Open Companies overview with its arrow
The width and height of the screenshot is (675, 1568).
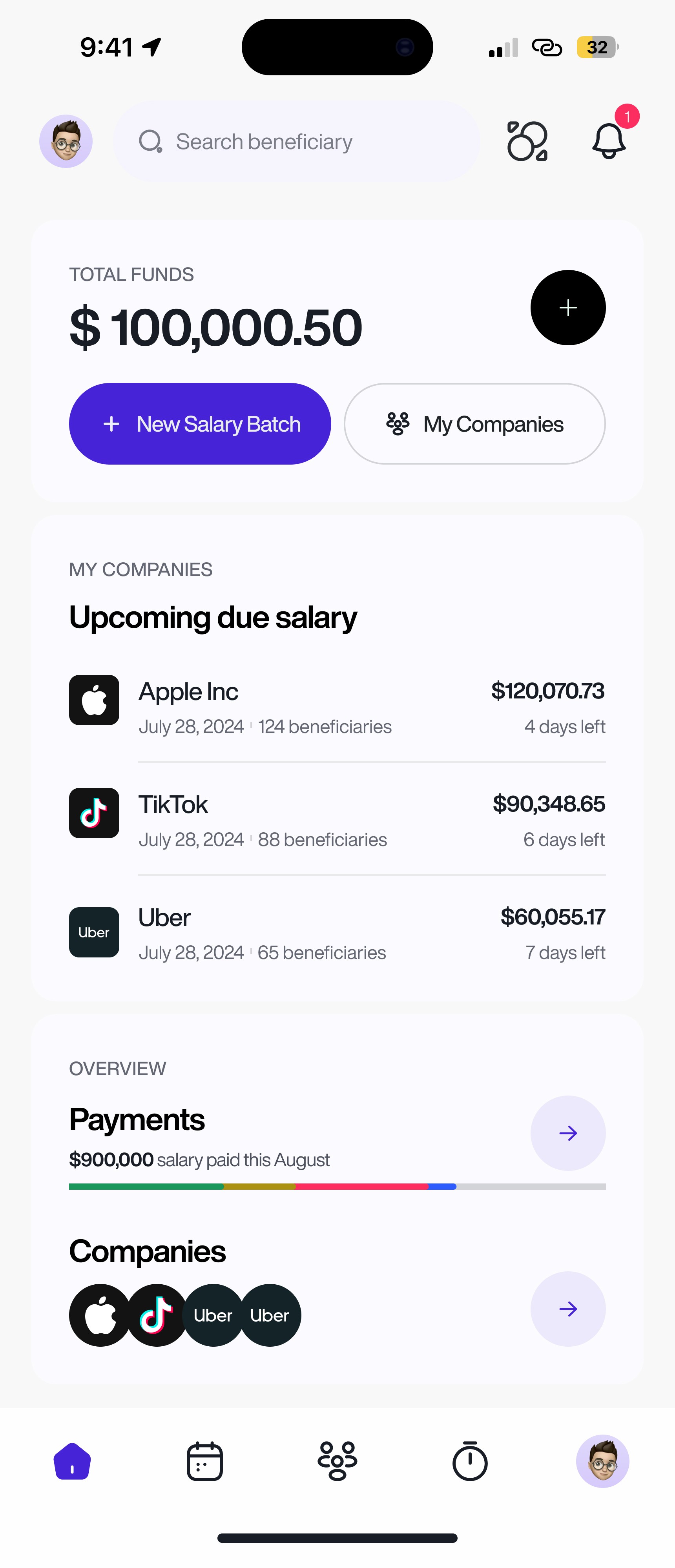[x=568, y=1309]
